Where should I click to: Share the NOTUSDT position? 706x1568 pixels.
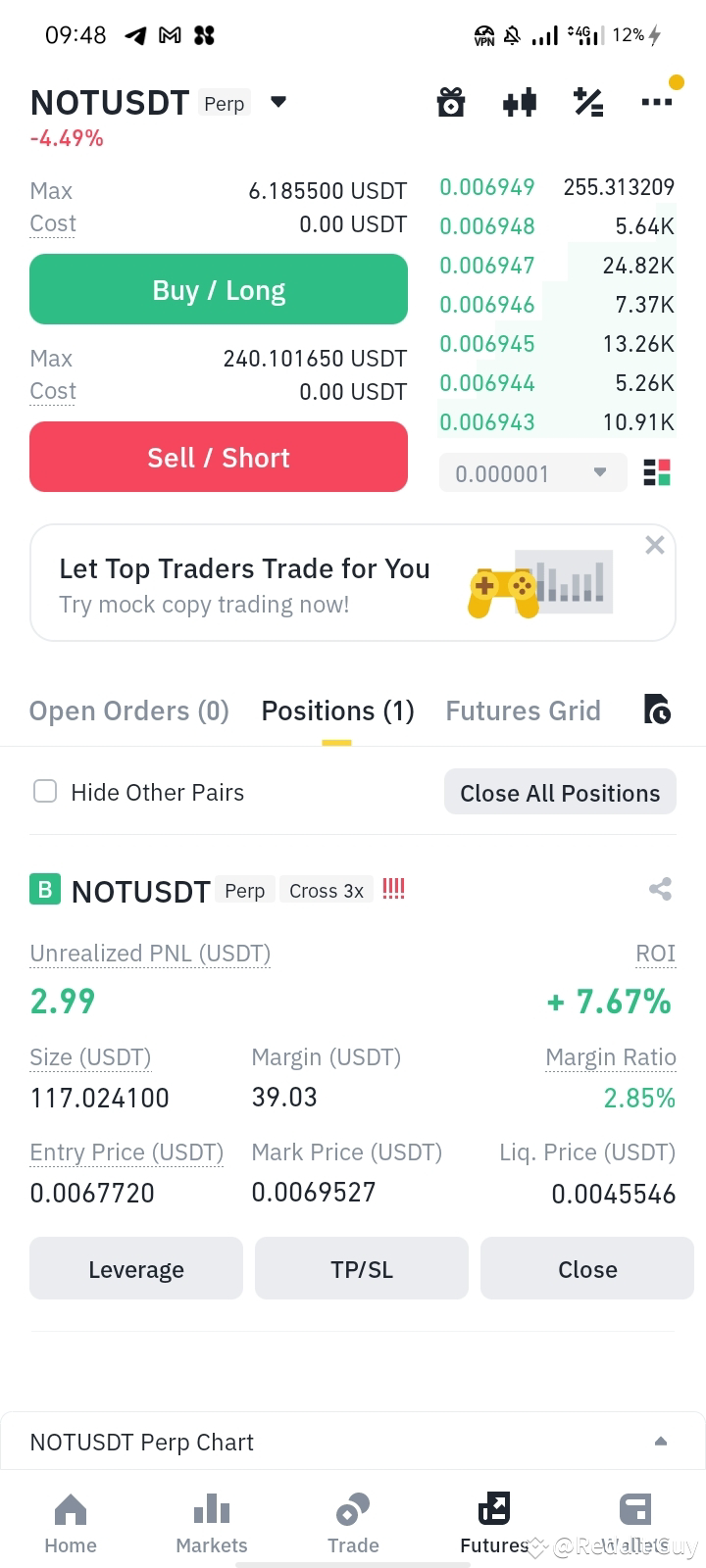[x=660, y=890]
